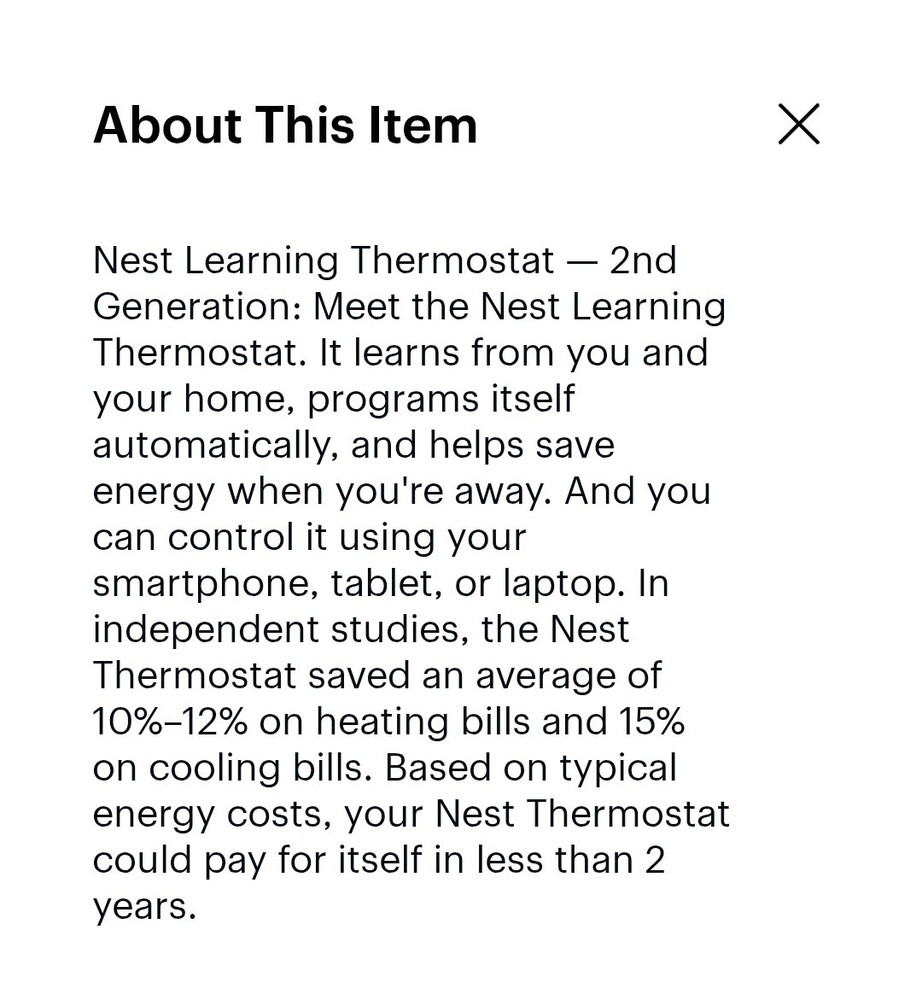
Task: Click the 10%–12% heating savings figure
Action: click(170, 721)
